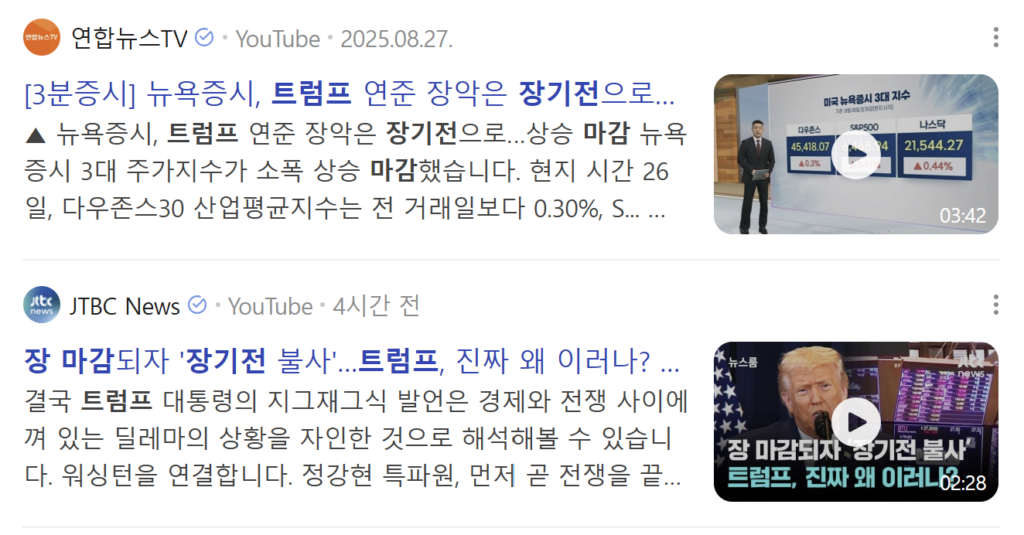Screen dimensions: 1024x535
Task: Open the JTBC News channel source
Action: 124,306
